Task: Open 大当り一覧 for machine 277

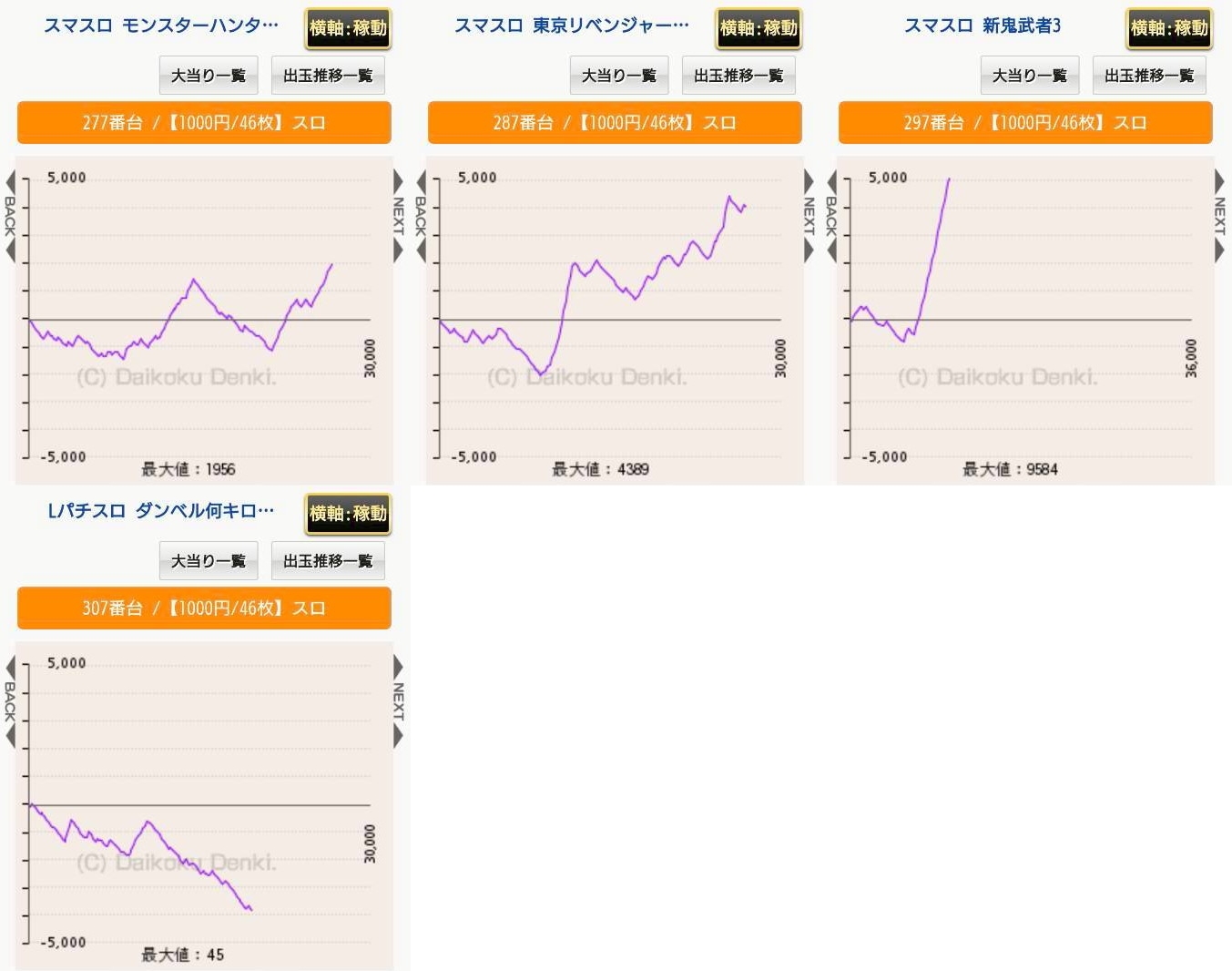Action: pyautogui.click(x=209, y=76)
